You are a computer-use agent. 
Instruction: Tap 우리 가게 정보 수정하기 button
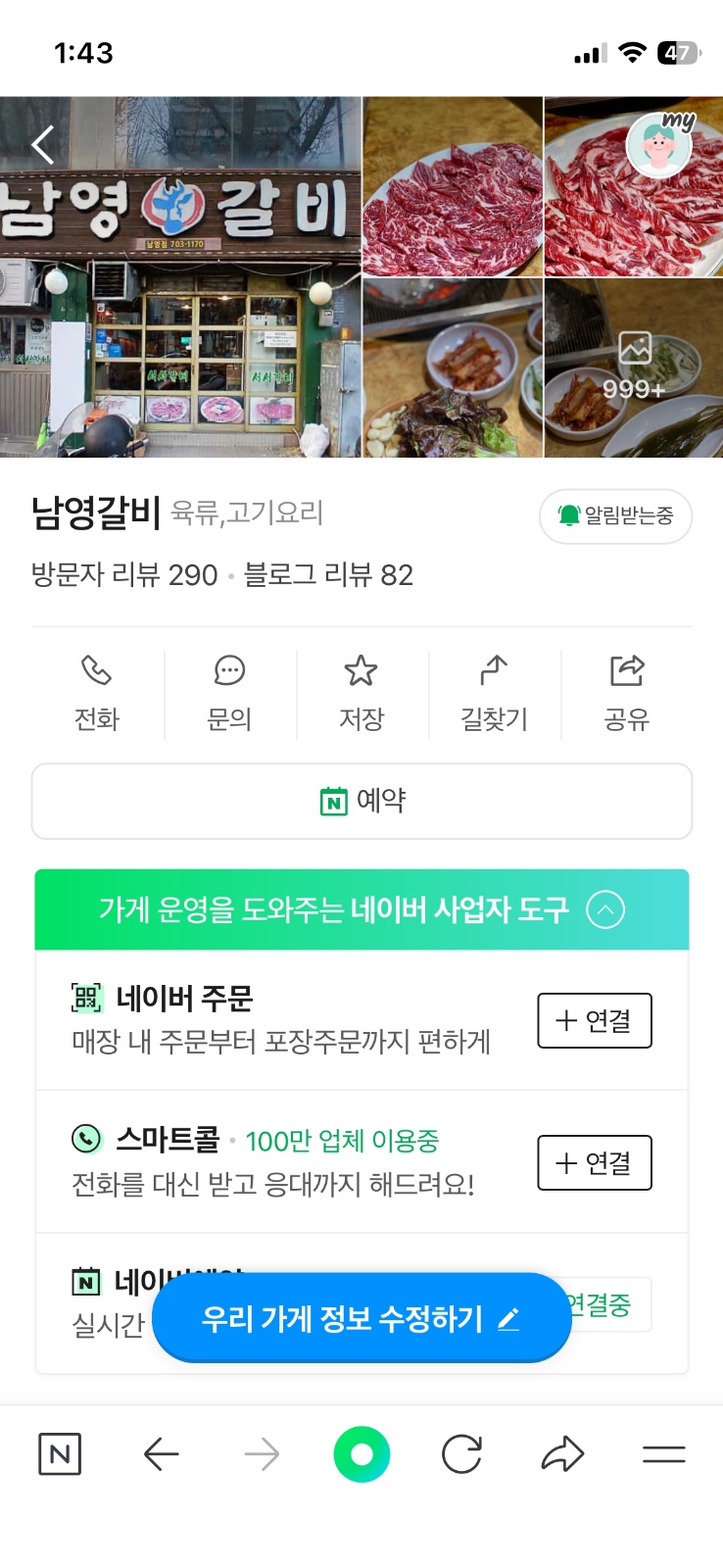coord(361,1318)
